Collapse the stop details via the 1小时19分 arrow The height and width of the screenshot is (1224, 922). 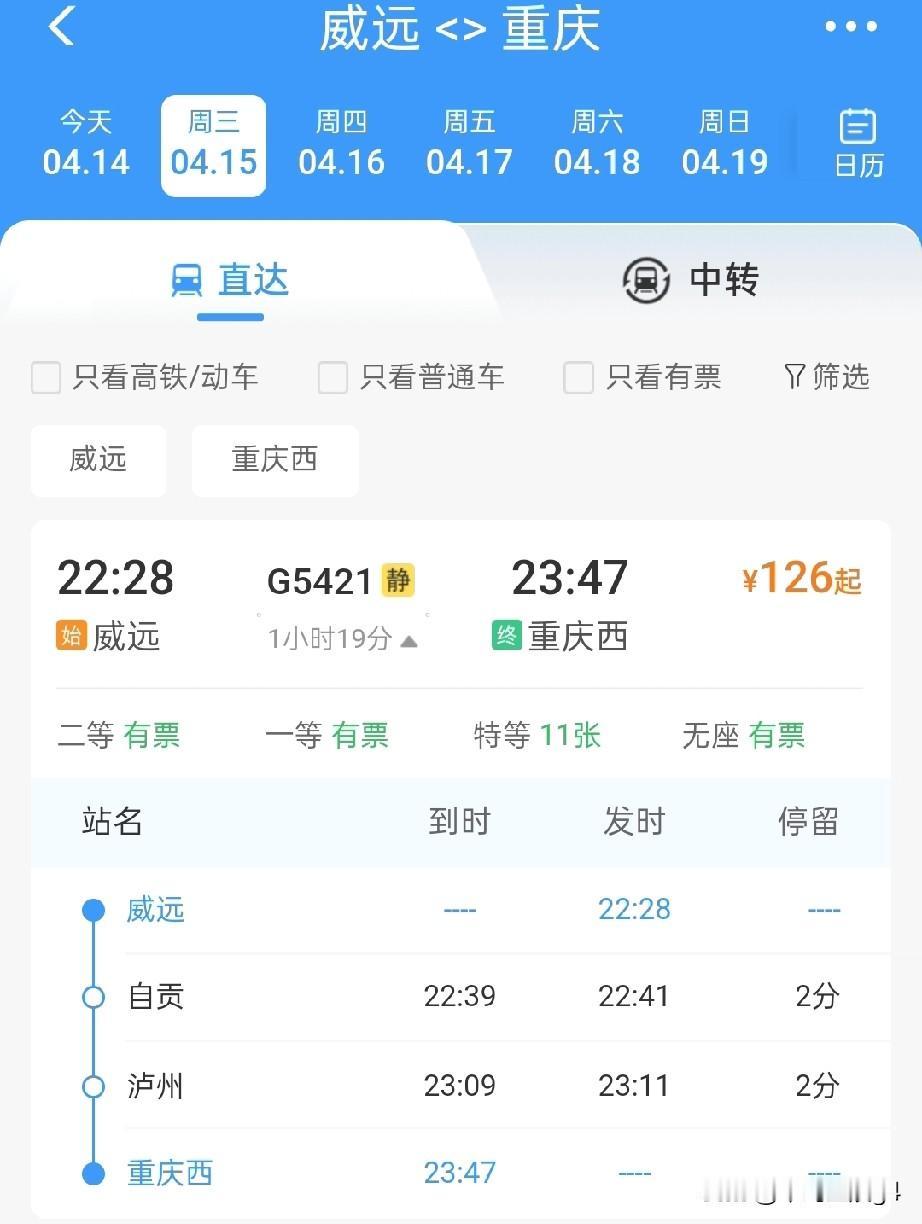[410, 636]
